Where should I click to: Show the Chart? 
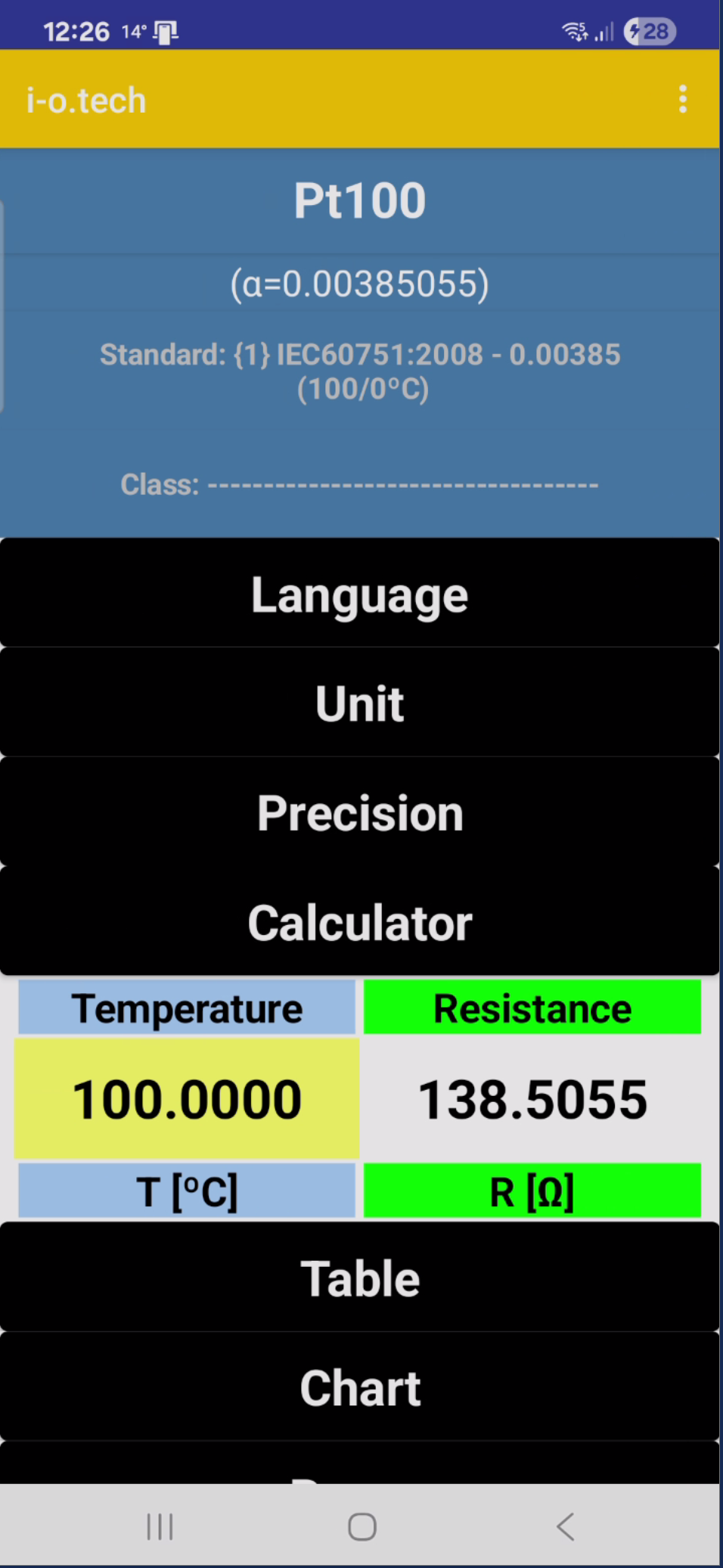coord(360,1388)
